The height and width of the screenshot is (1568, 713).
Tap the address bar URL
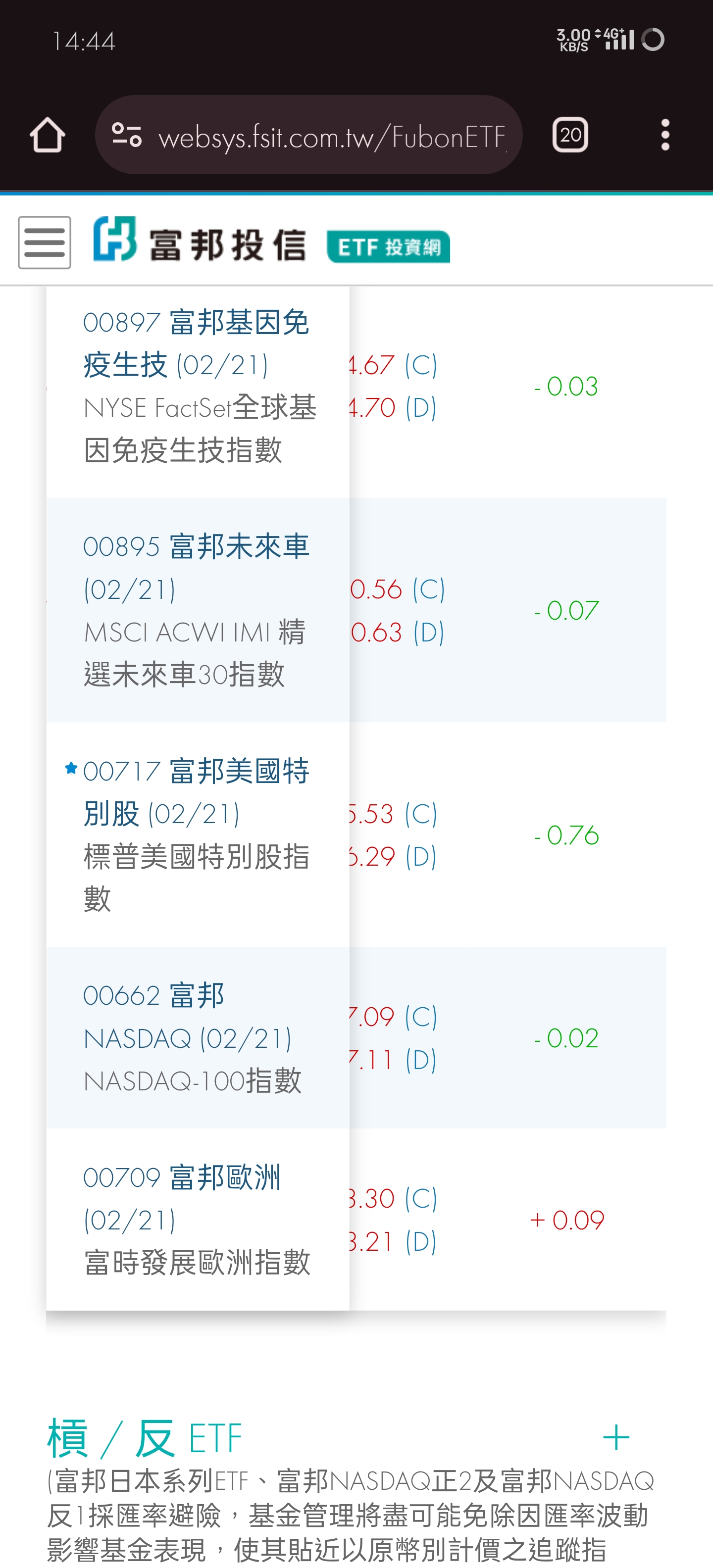pyautogui.click(x=332, y=136)
